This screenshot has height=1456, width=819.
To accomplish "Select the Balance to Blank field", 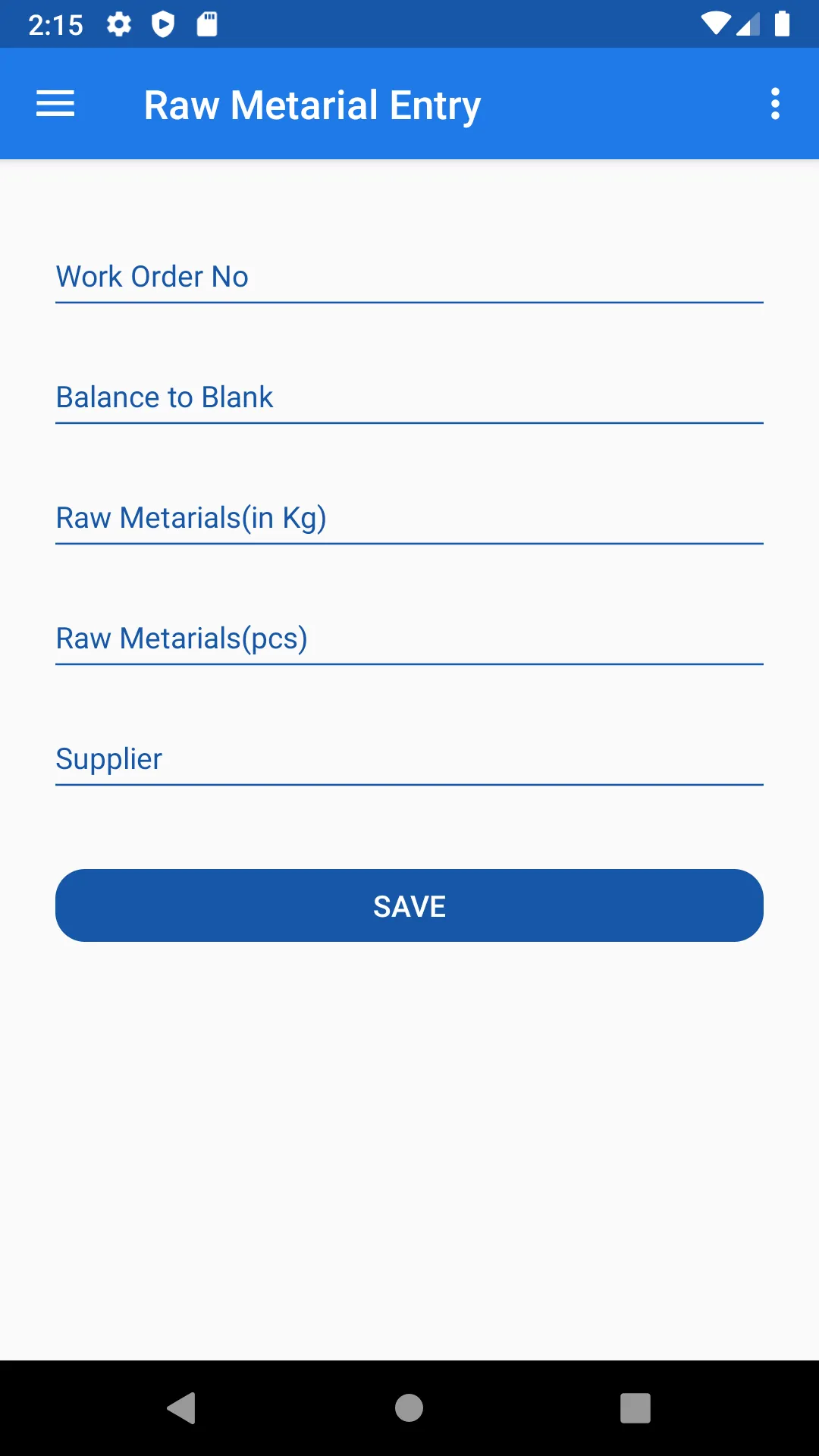I will click(409, 397).
